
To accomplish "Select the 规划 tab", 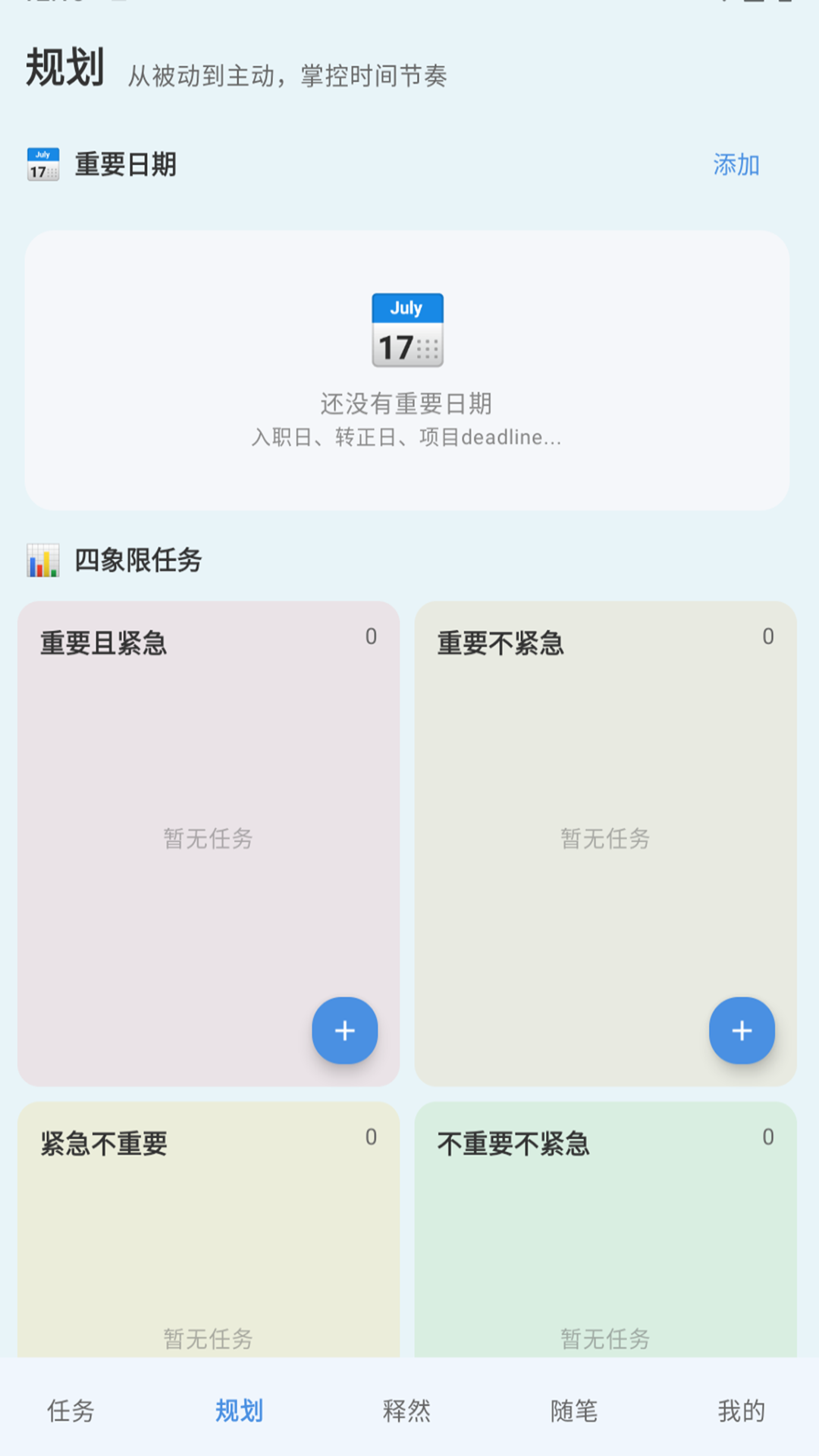I will (x=240, y=1411).
